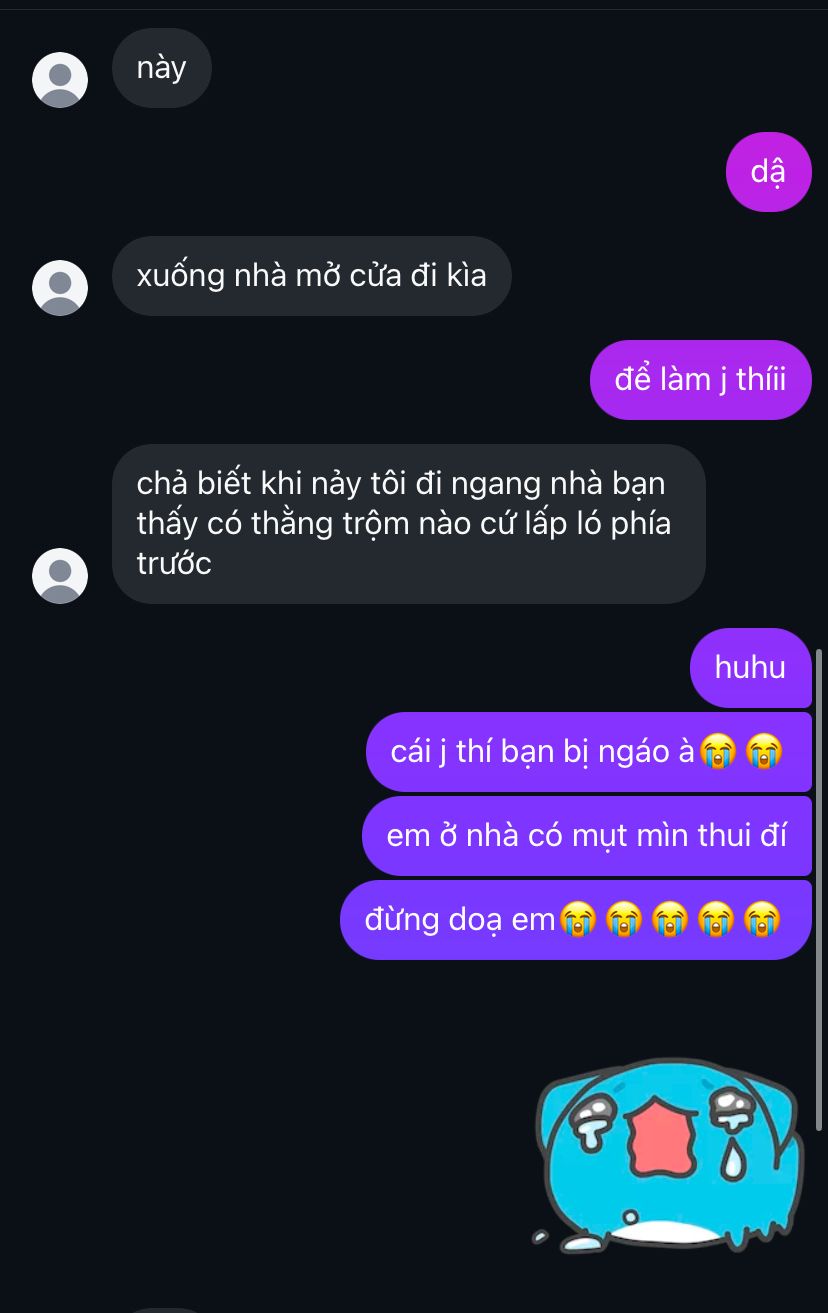Open the sender's avatar beside "này"
This screenshot has width=828, height=1313.
[x=60, y=80]
